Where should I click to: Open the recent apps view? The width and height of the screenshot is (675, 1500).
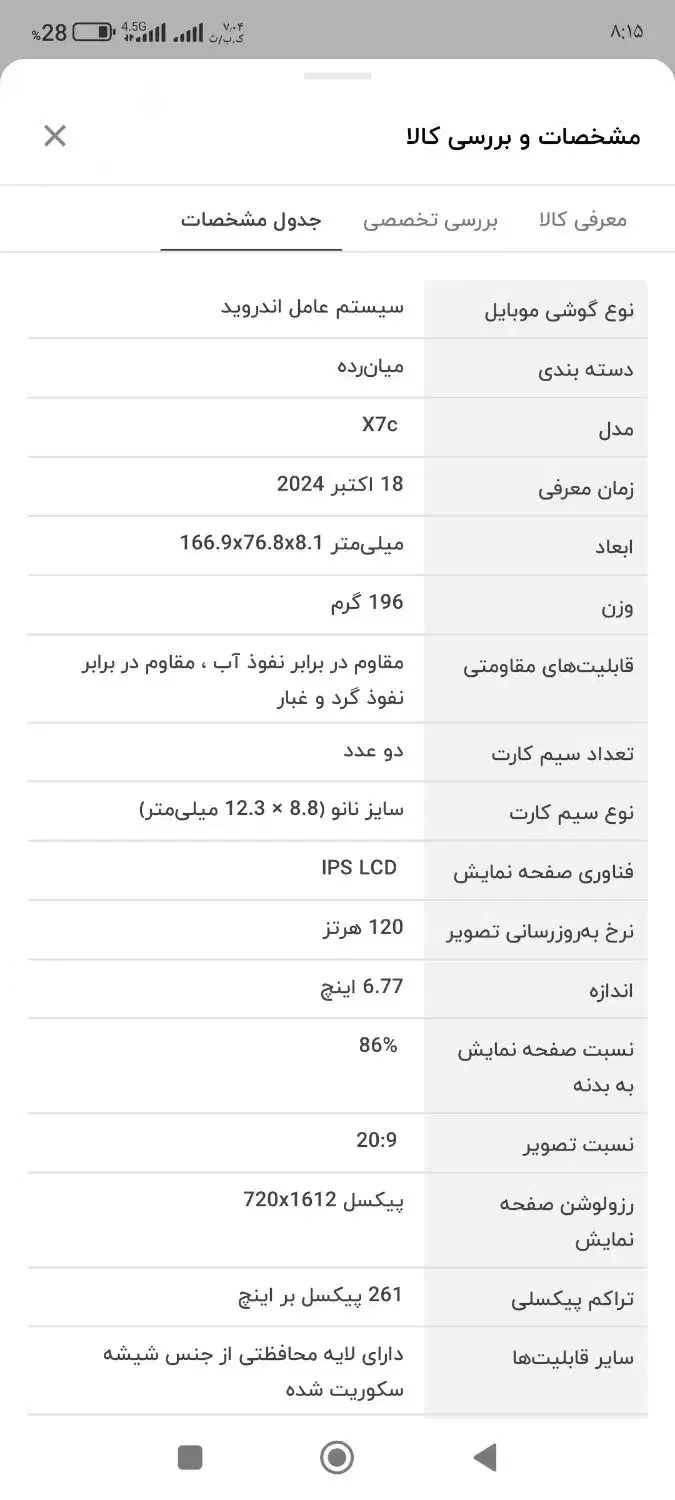pyautogui.click(x=190, y=1457)
